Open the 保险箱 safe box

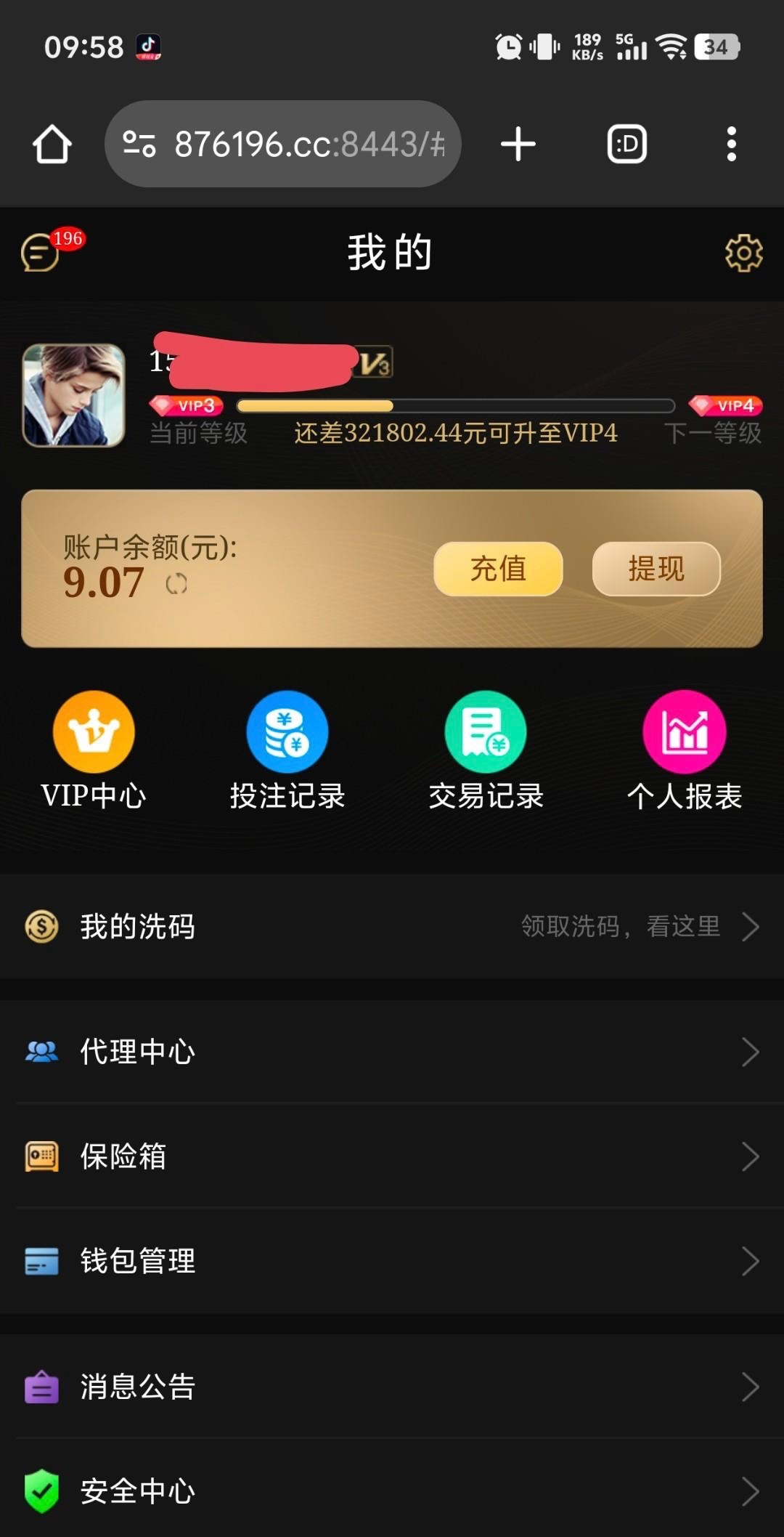pyautogui.click(x=392, y=1156)
